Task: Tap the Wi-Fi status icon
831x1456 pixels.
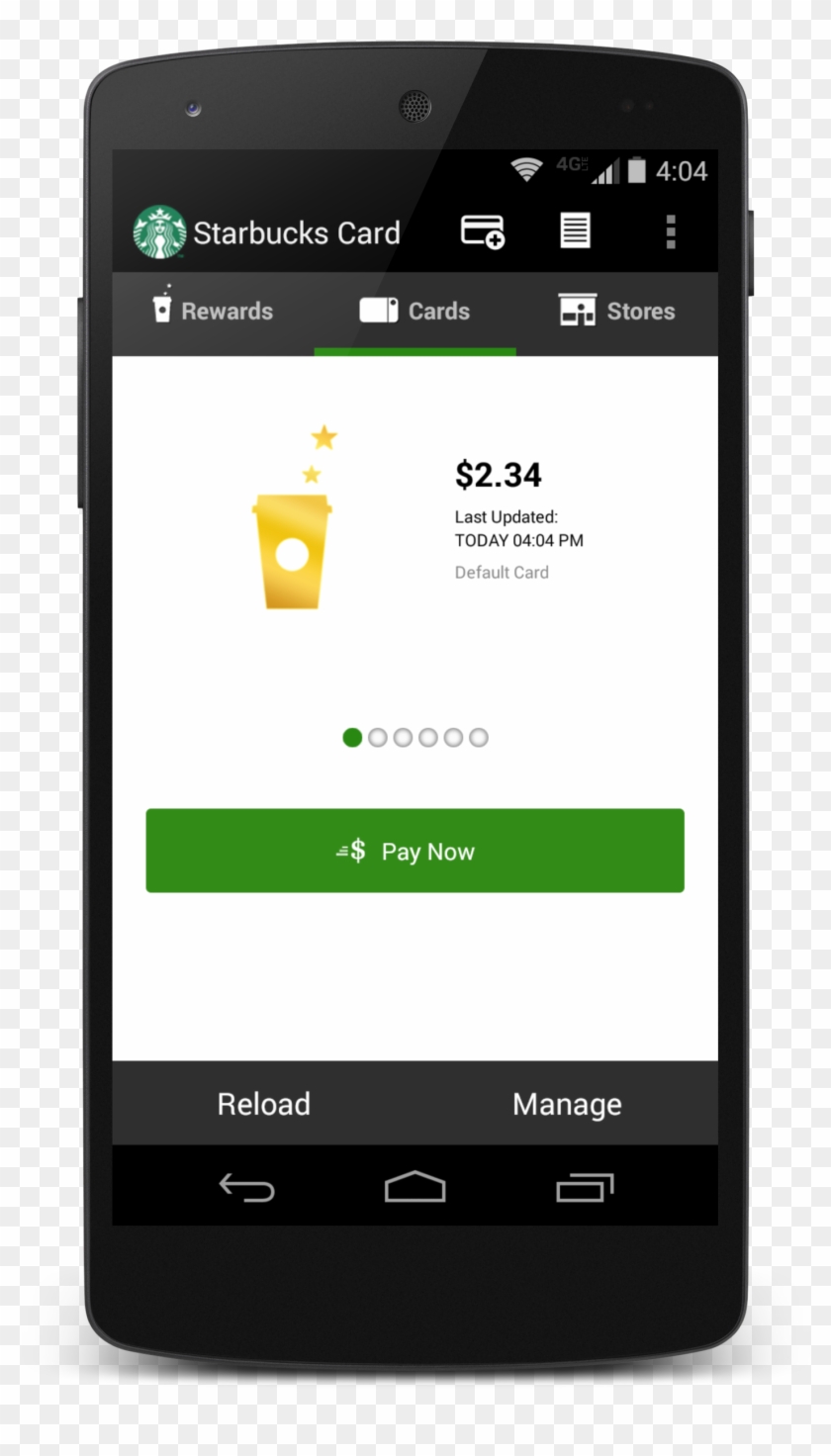Action: pos(527,168)
